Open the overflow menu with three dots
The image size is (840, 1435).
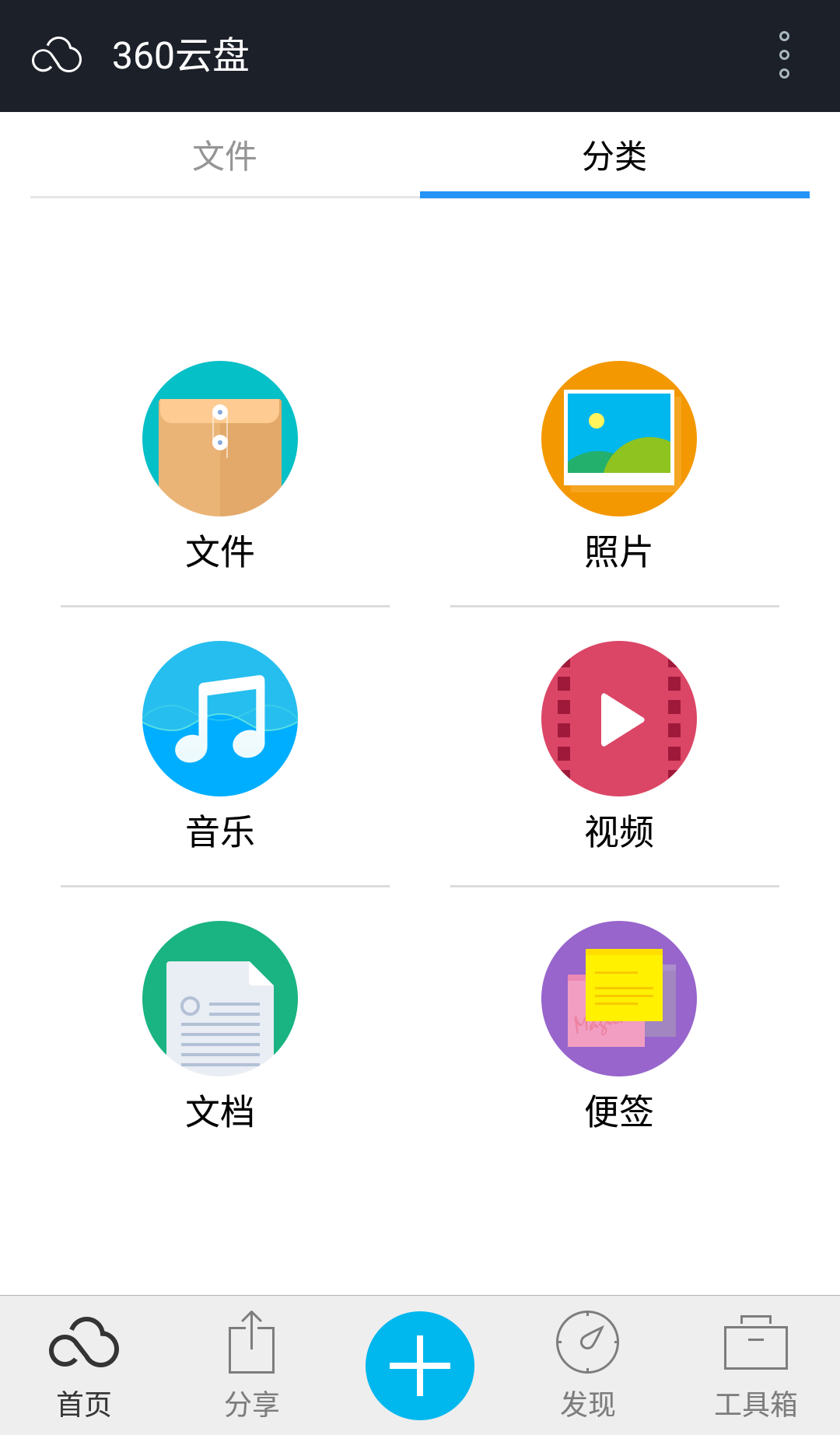[x=782, y=55]
